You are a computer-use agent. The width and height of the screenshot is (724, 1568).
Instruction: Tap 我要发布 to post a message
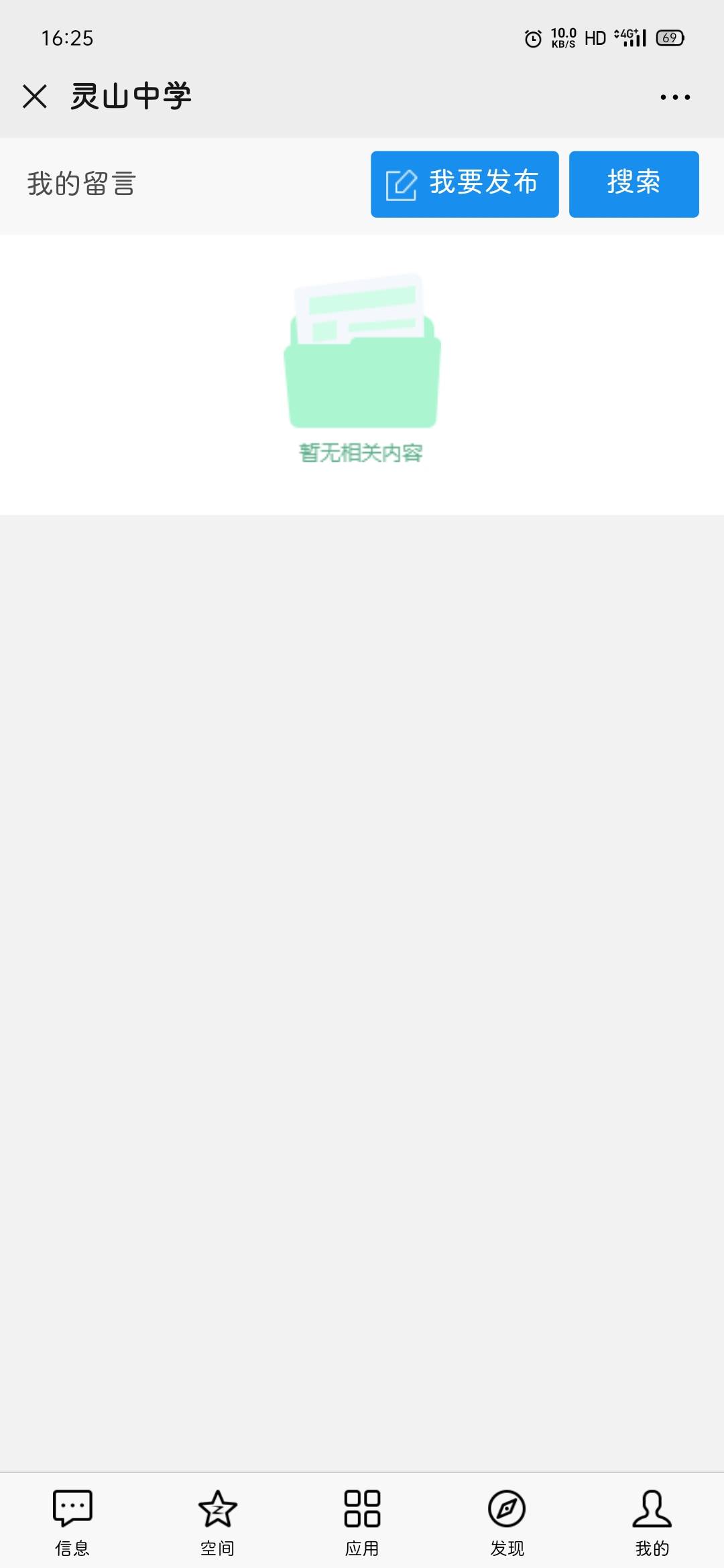coord(465,184)
